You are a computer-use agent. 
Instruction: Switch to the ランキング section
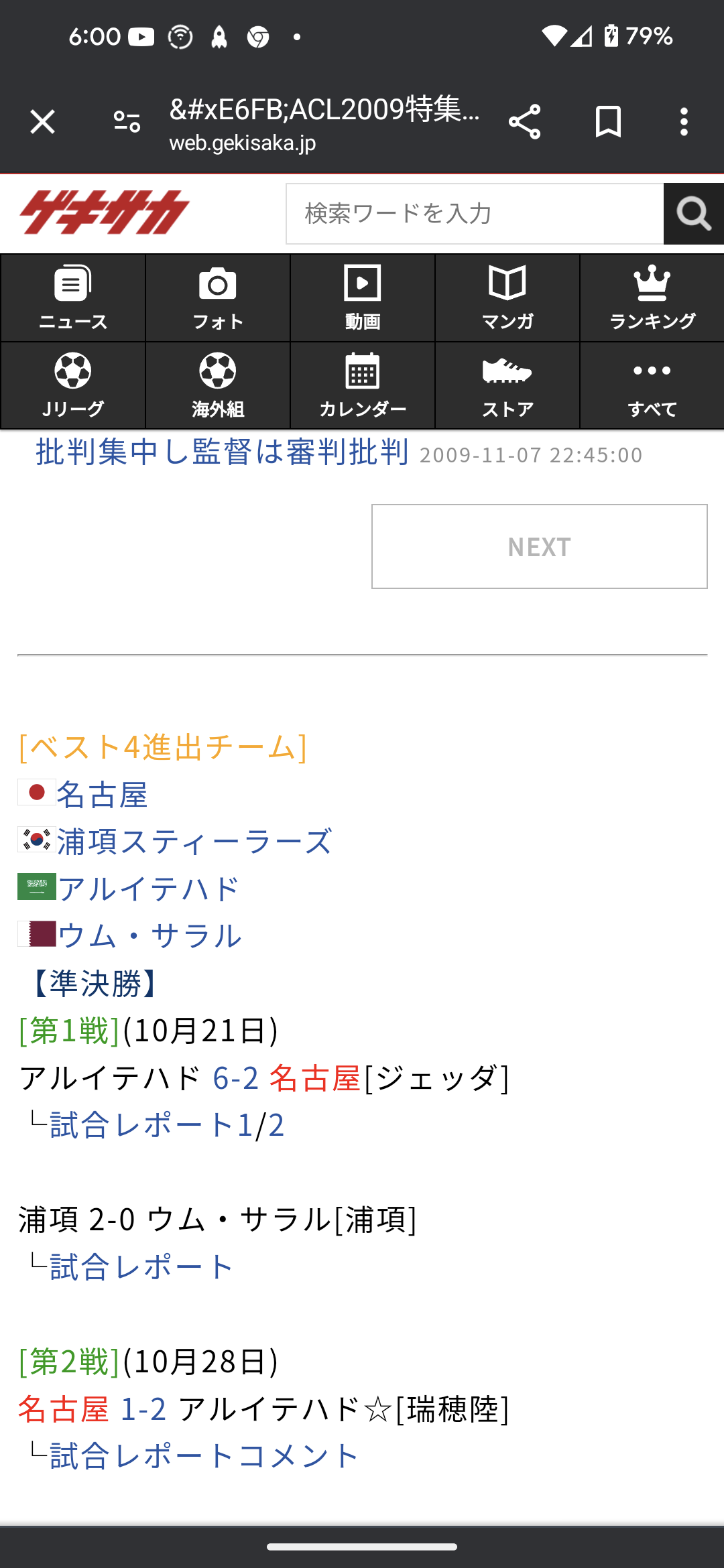pyautogui.click(x=652, y=298)
